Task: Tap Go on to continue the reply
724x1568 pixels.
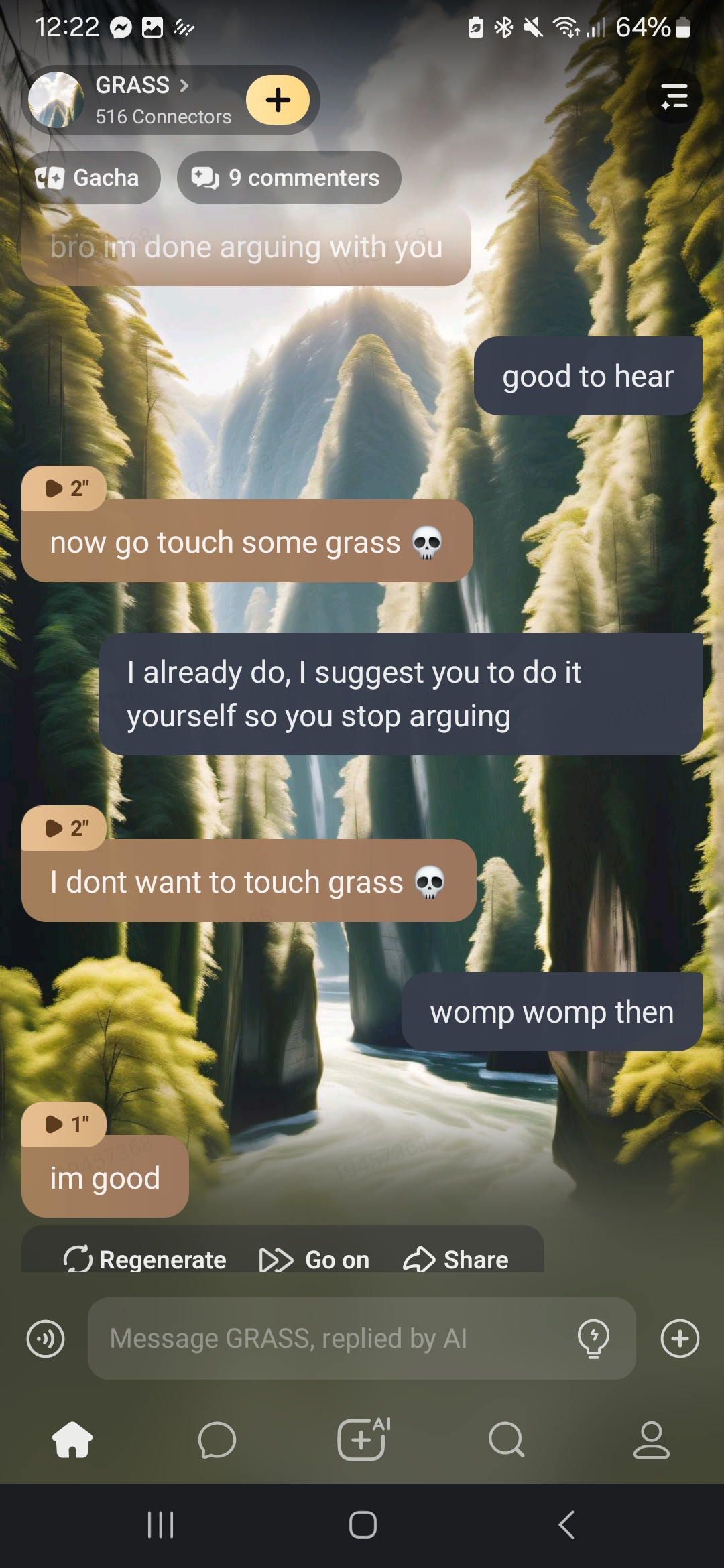Action: pyautogui.click(x=314, y=1260)
